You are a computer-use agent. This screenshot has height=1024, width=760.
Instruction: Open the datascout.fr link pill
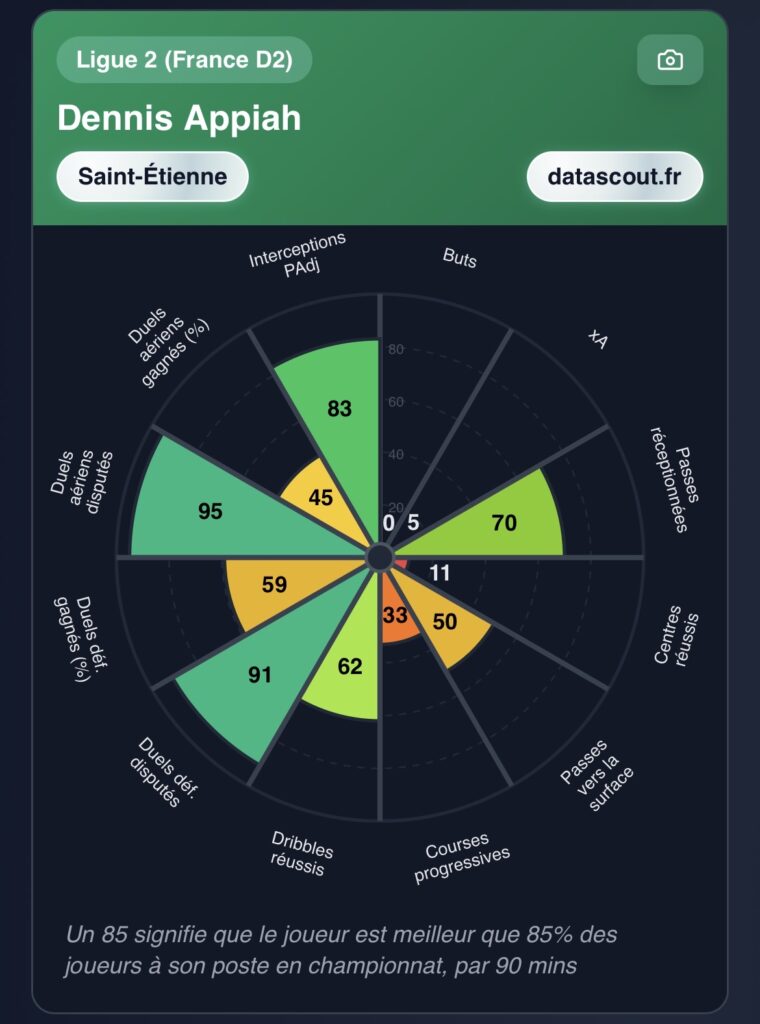[x=614, y=176]
